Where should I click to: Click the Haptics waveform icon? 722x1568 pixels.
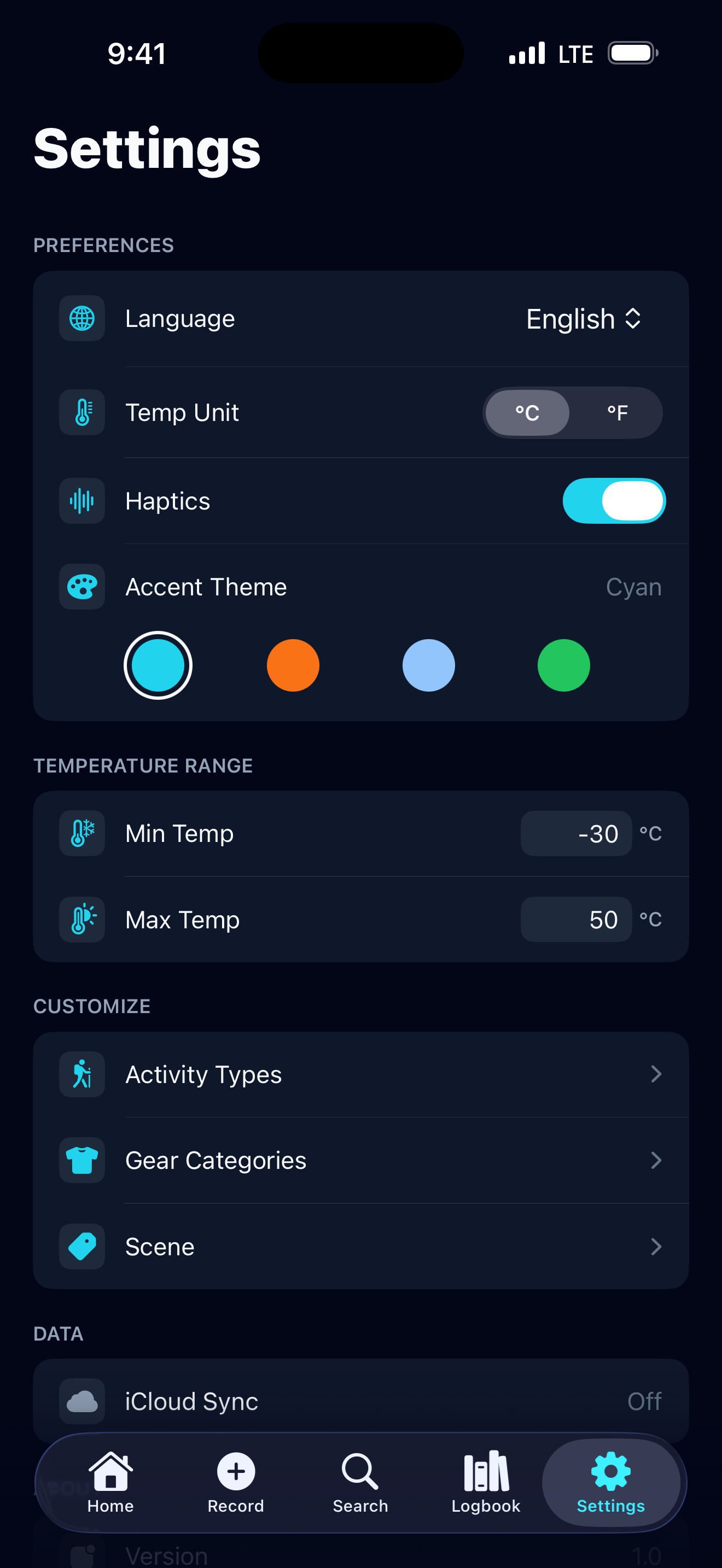(81, 500)
